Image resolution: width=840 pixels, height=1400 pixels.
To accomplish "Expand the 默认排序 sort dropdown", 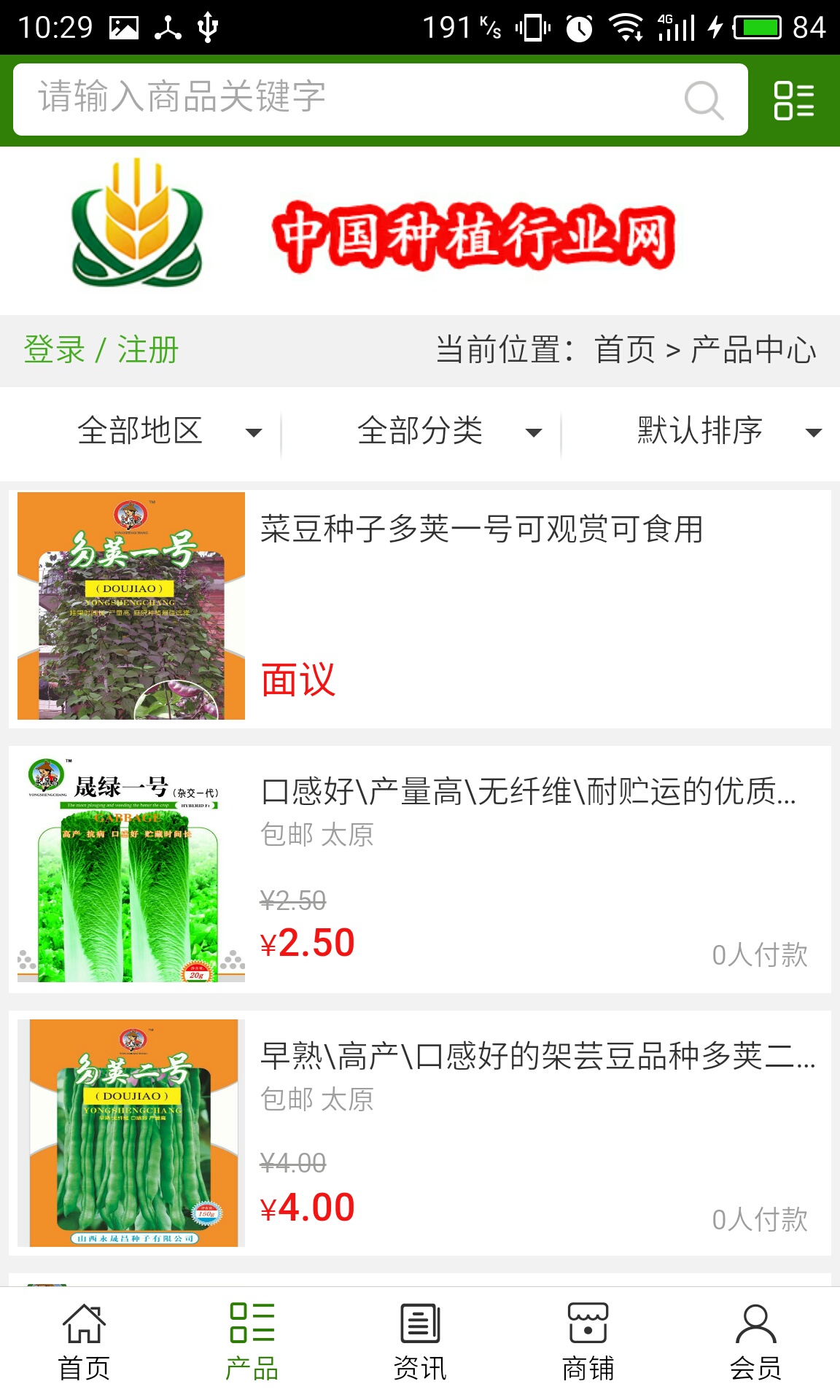I will point(728,431).
